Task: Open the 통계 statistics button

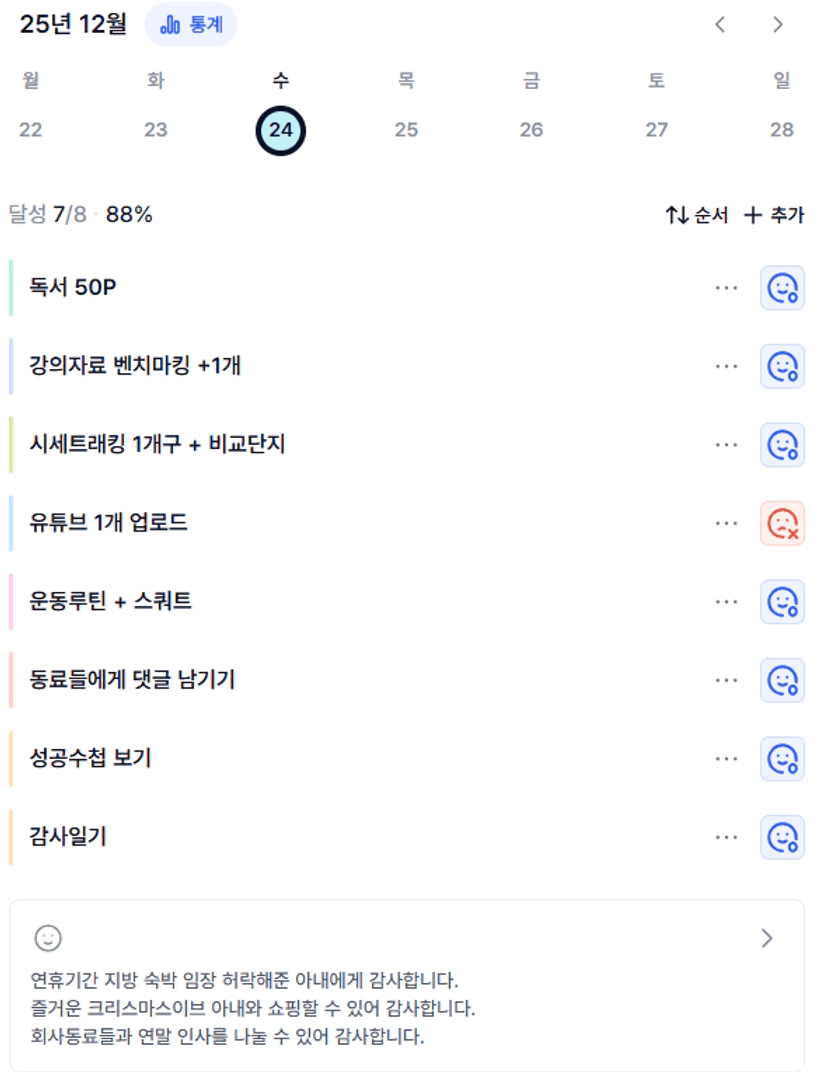Action: (x=191, y=25)
